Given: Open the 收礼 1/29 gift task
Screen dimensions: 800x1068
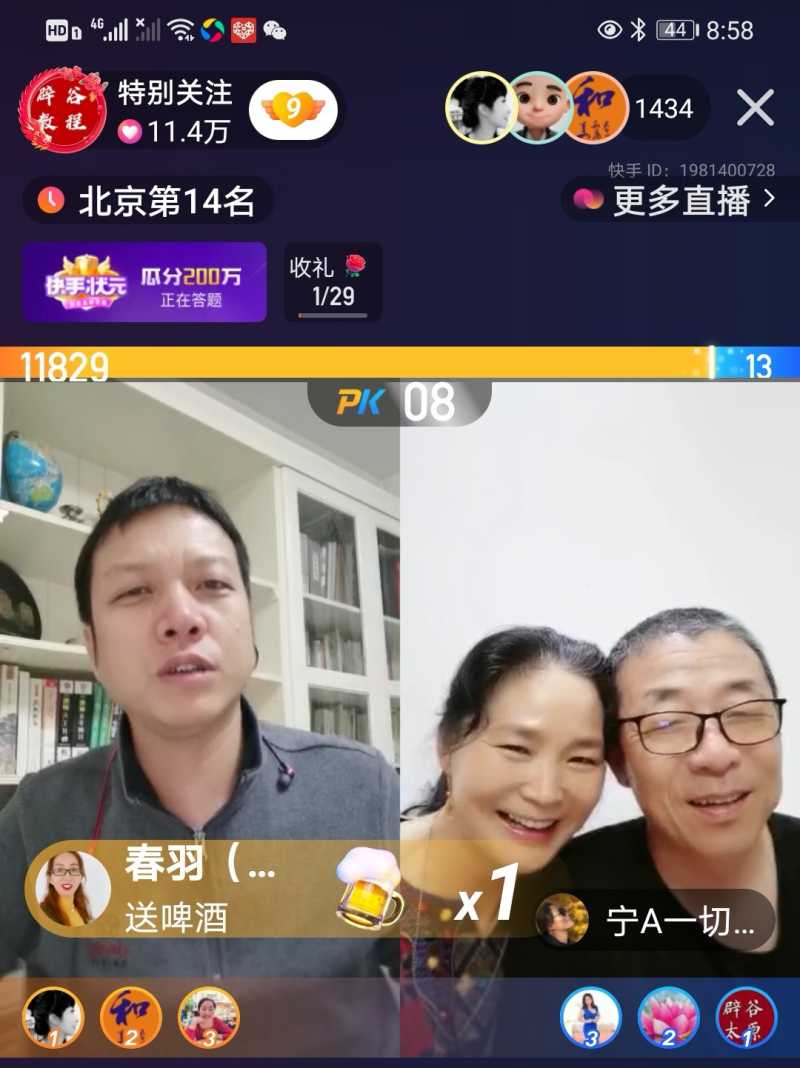Looking at the screenshot, I should 333,282.
